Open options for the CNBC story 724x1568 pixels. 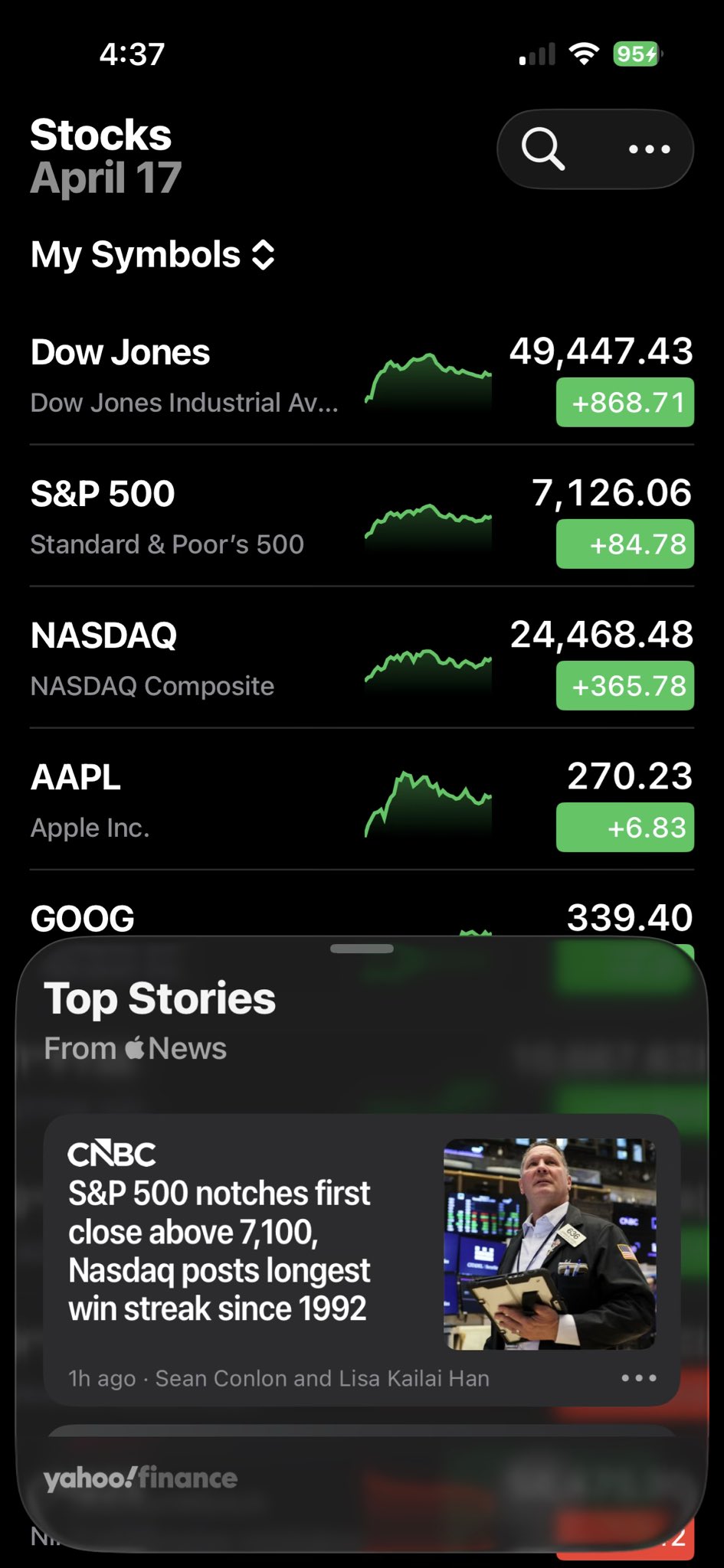638,1378
